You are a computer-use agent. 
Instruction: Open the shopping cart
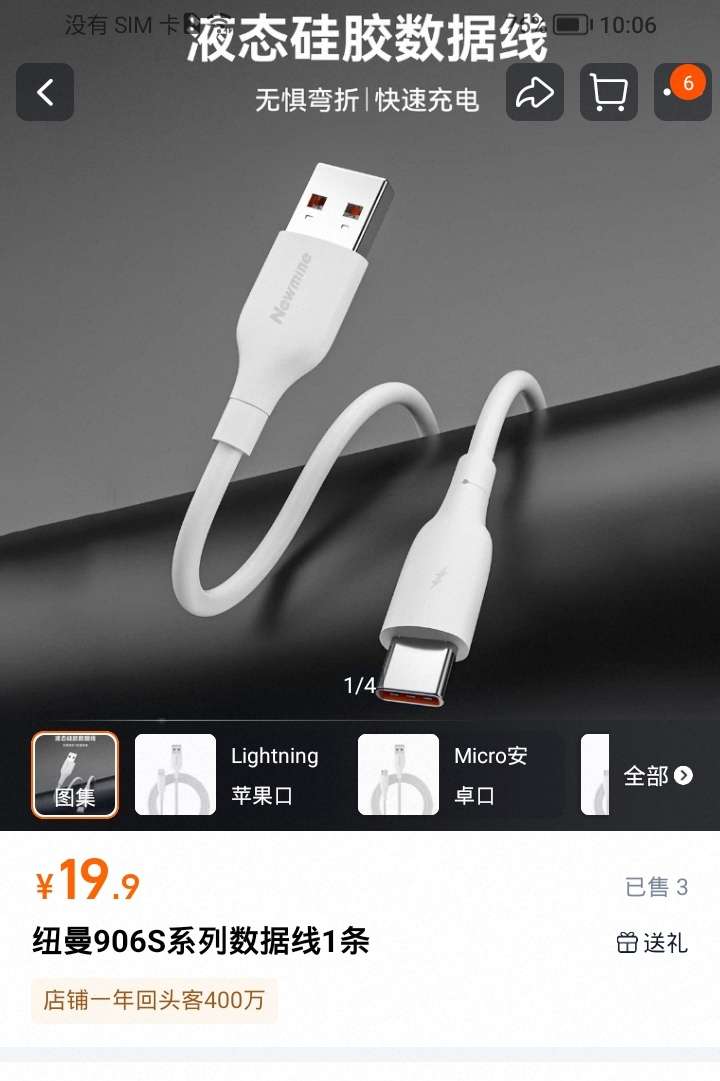click(608, 92)
